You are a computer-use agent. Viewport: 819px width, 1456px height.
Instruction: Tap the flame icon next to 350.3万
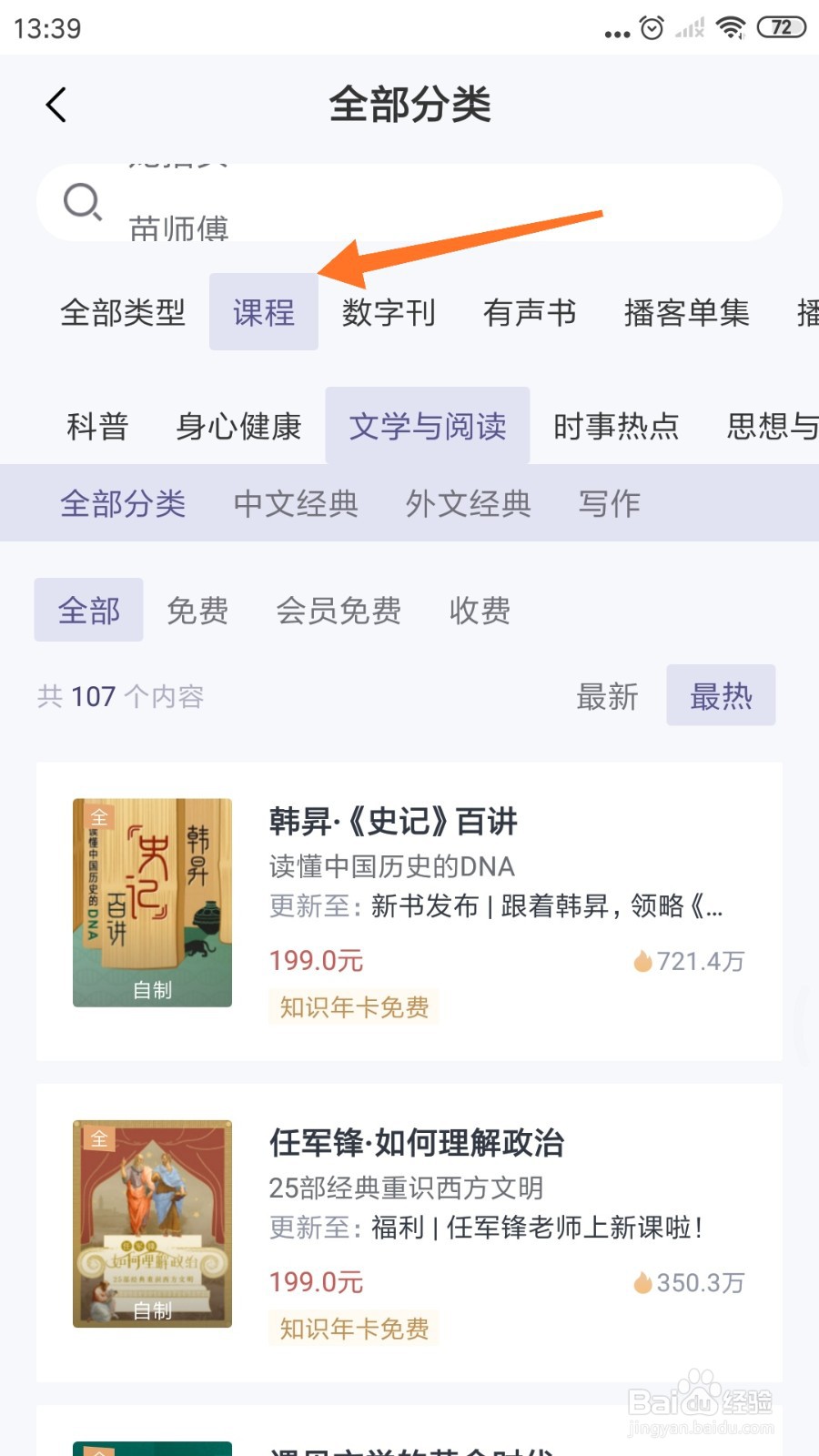click(642, 1282)
